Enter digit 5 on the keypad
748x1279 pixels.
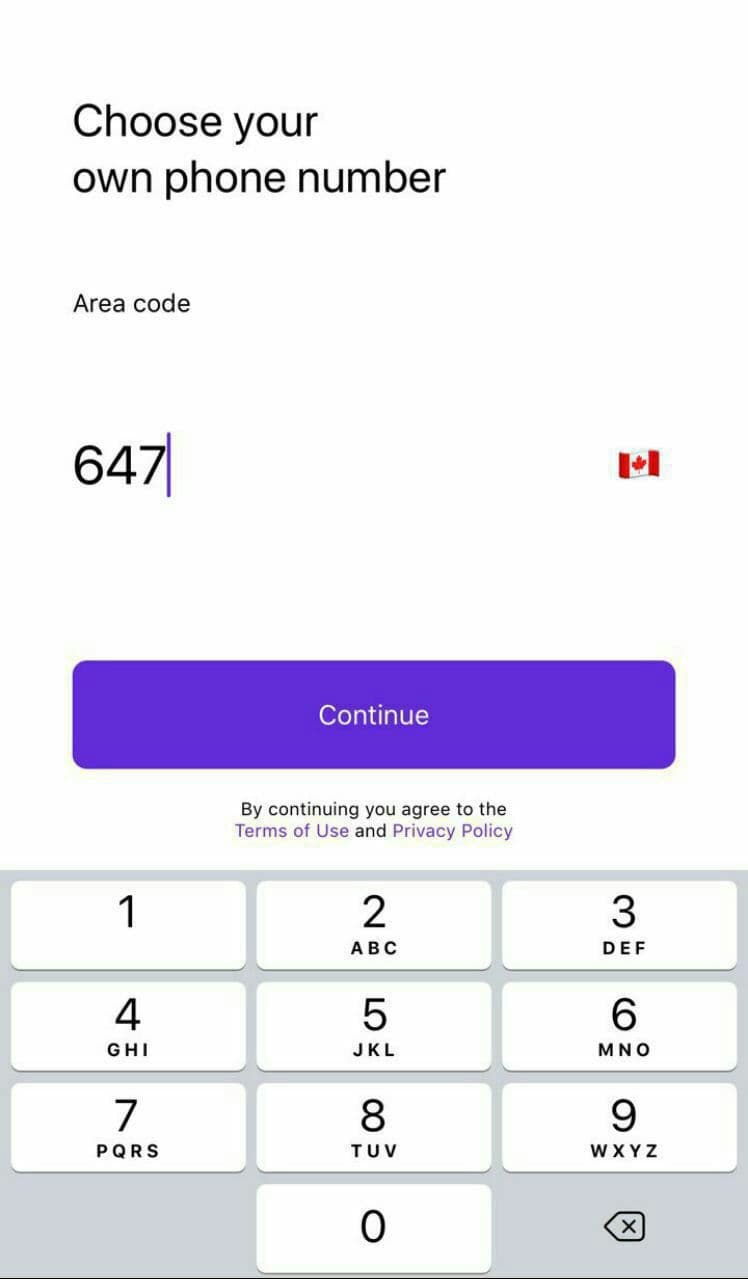(x=373, y=1026)
